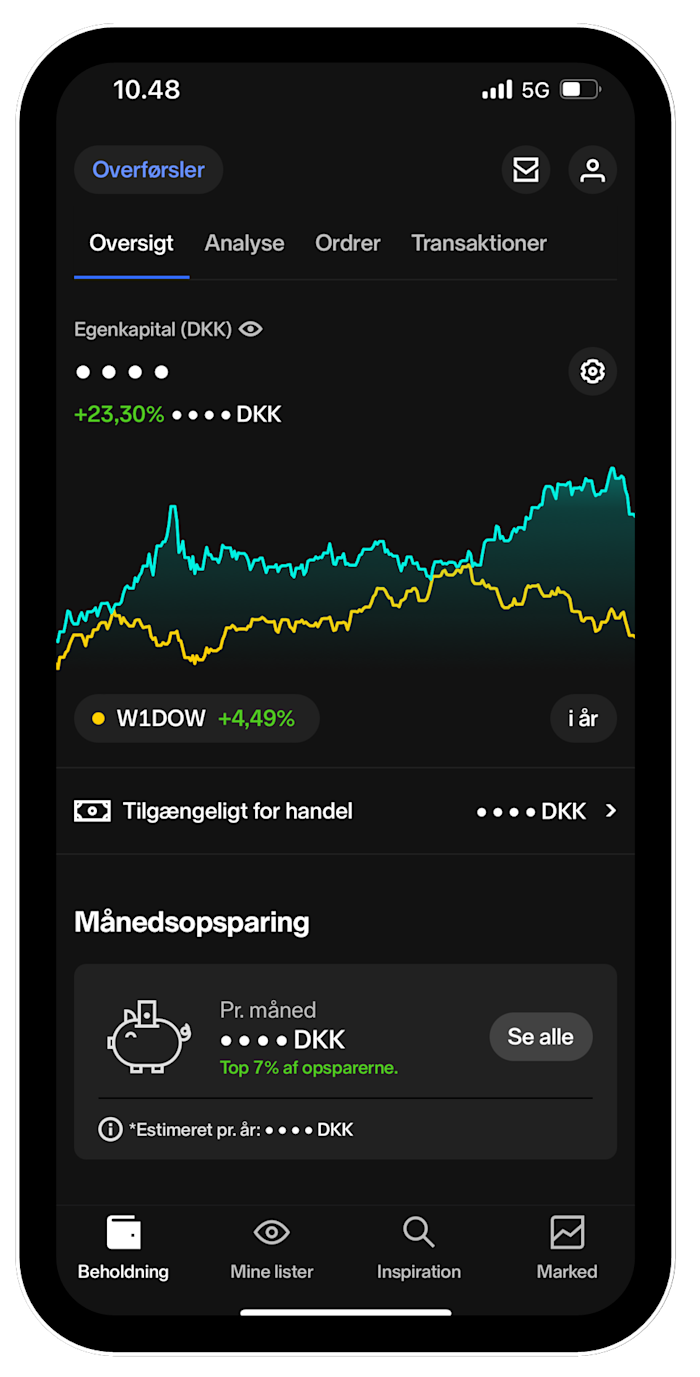Open the messages envelope icon

526,170
